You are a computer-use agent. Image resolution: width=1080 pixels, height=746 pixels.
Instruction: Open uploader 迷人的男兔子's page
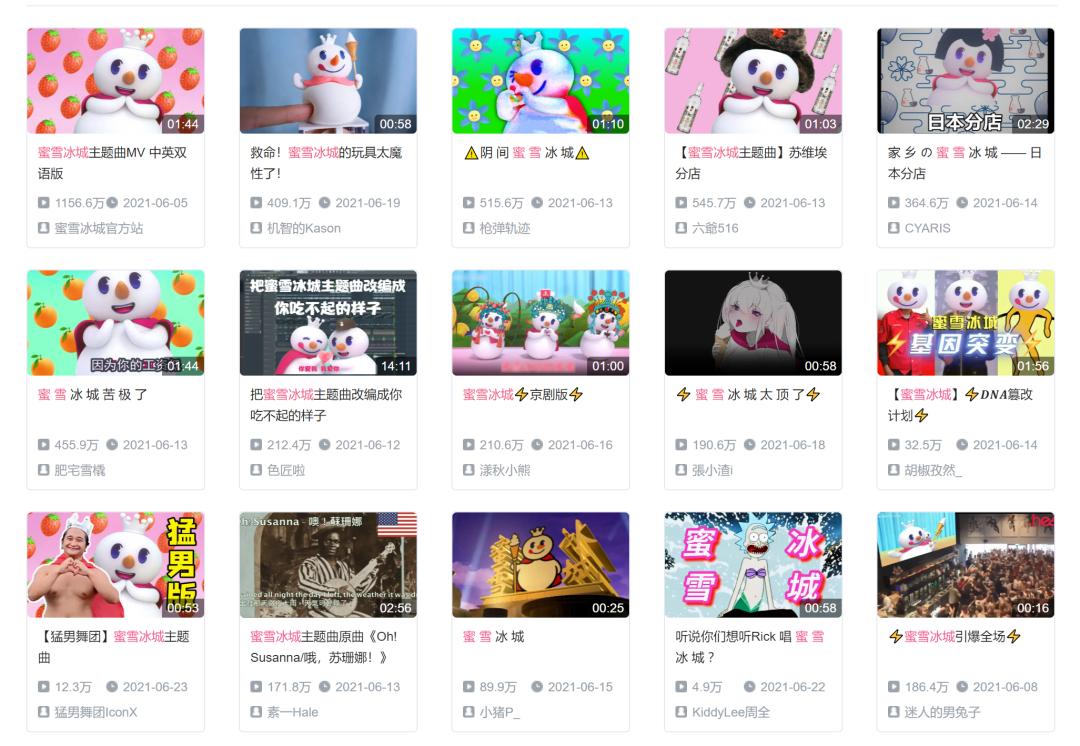[943, 712]
